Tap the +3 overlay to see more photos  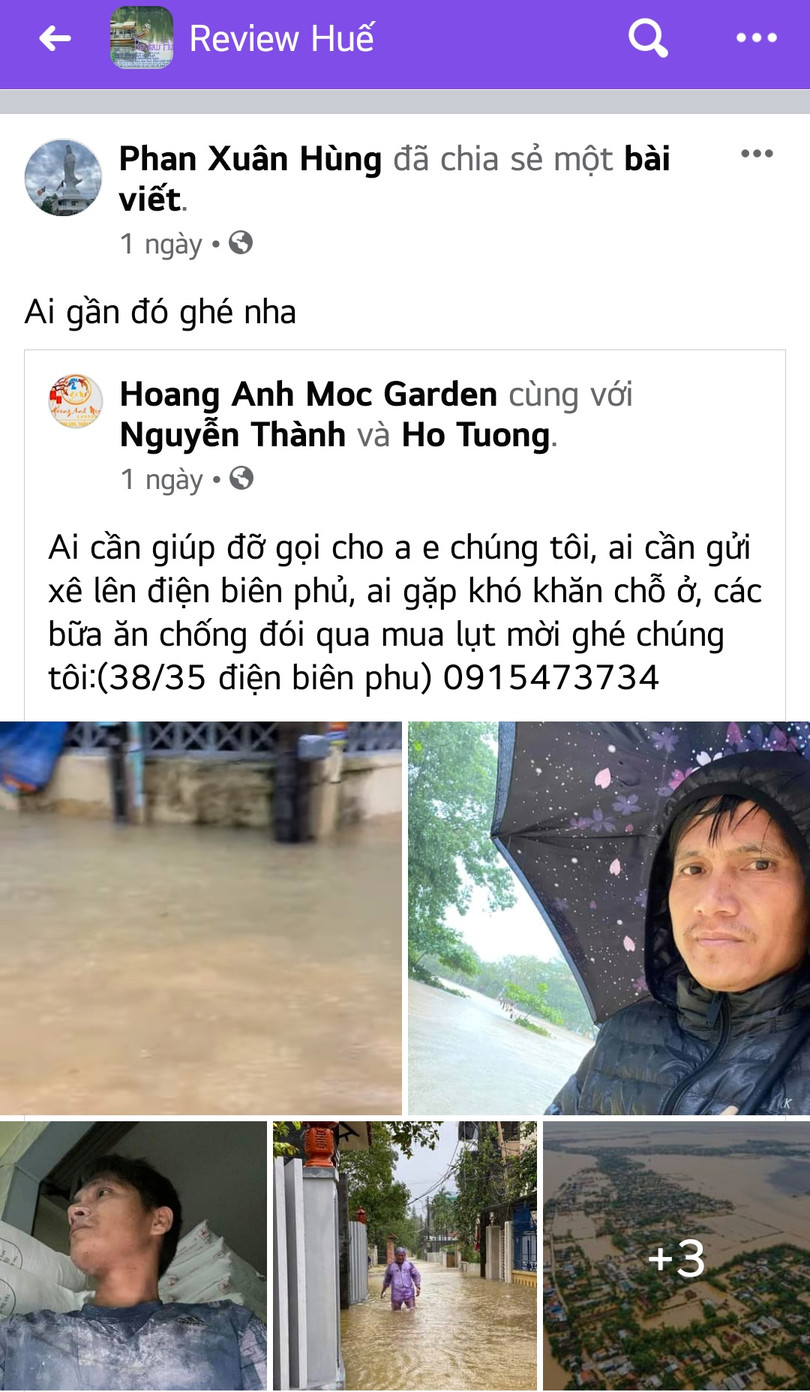[x=676, y=1257]
